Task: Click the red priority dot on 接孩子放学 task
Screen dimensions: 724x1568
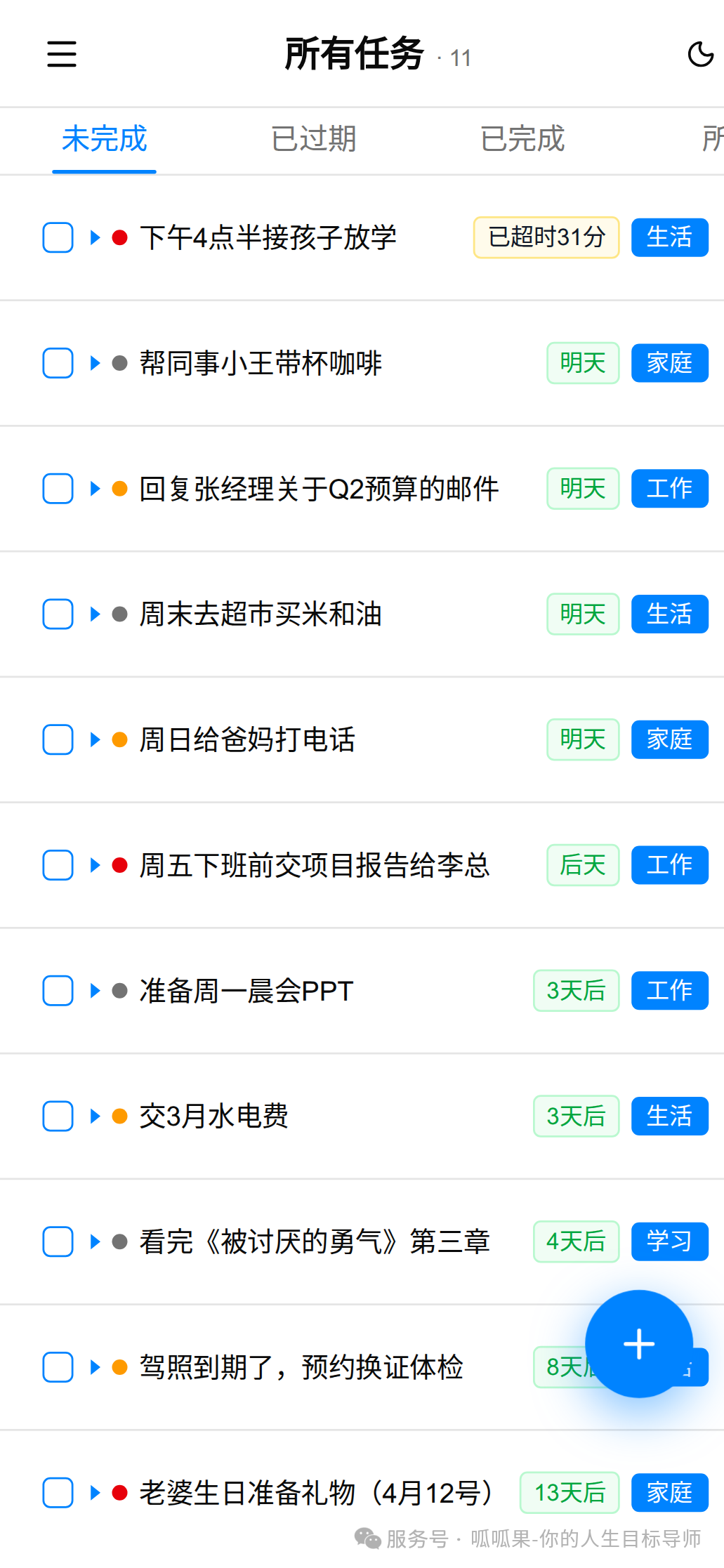Action: 120,237
